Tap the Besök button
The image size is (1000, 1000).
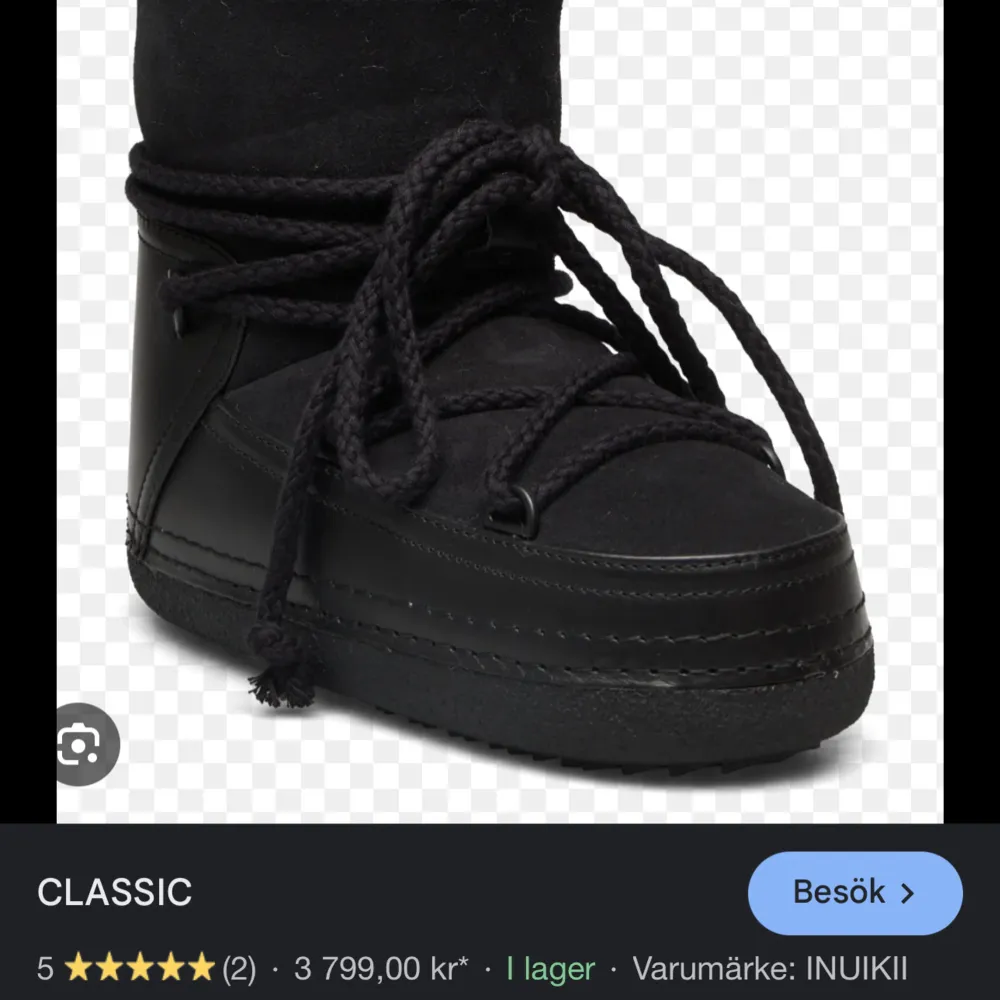tap(855, 892)
